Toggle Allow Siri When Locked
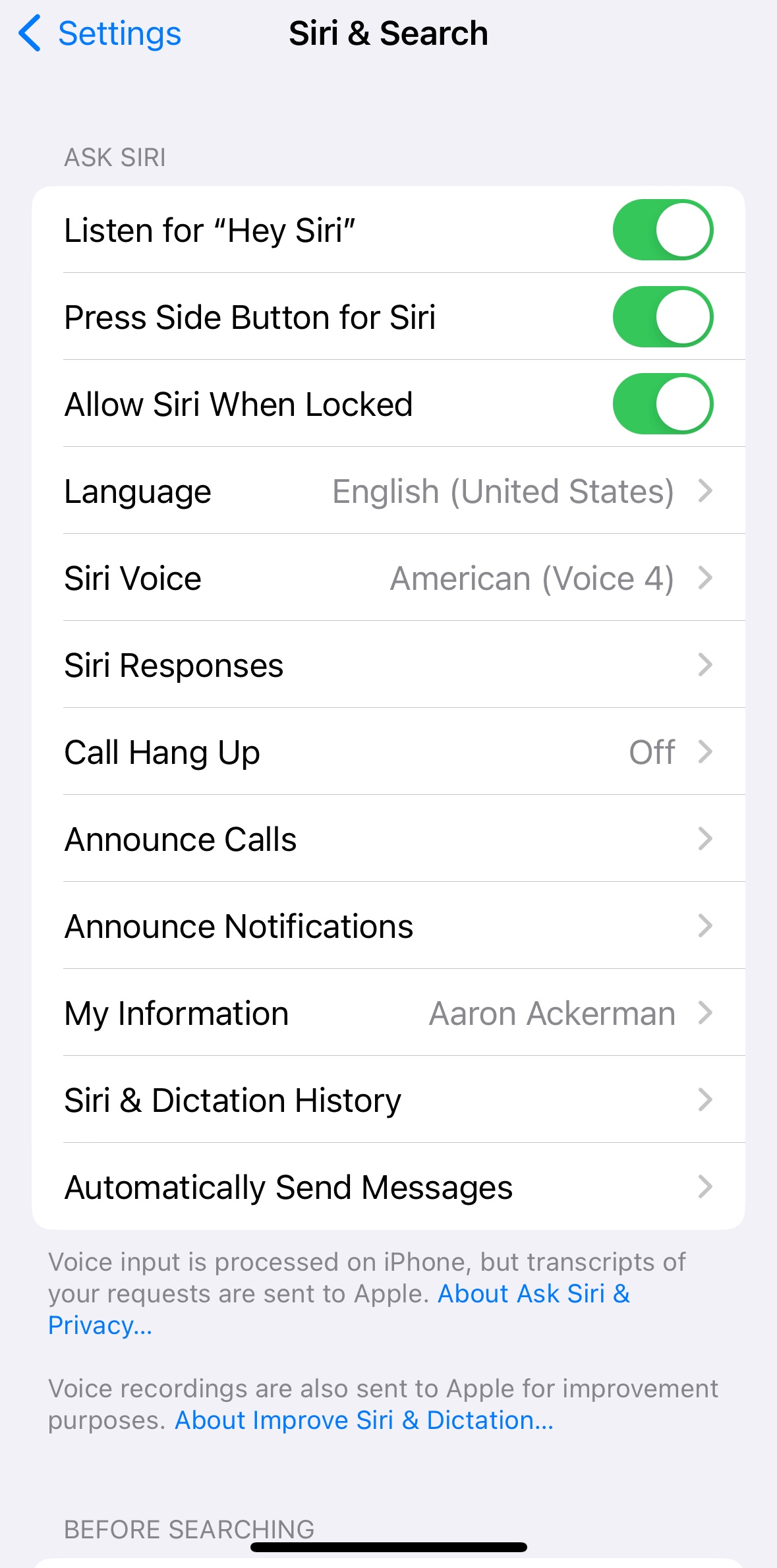Image resolution: width=777 pixels, height=1568 pixels. [x=662, y=404]
